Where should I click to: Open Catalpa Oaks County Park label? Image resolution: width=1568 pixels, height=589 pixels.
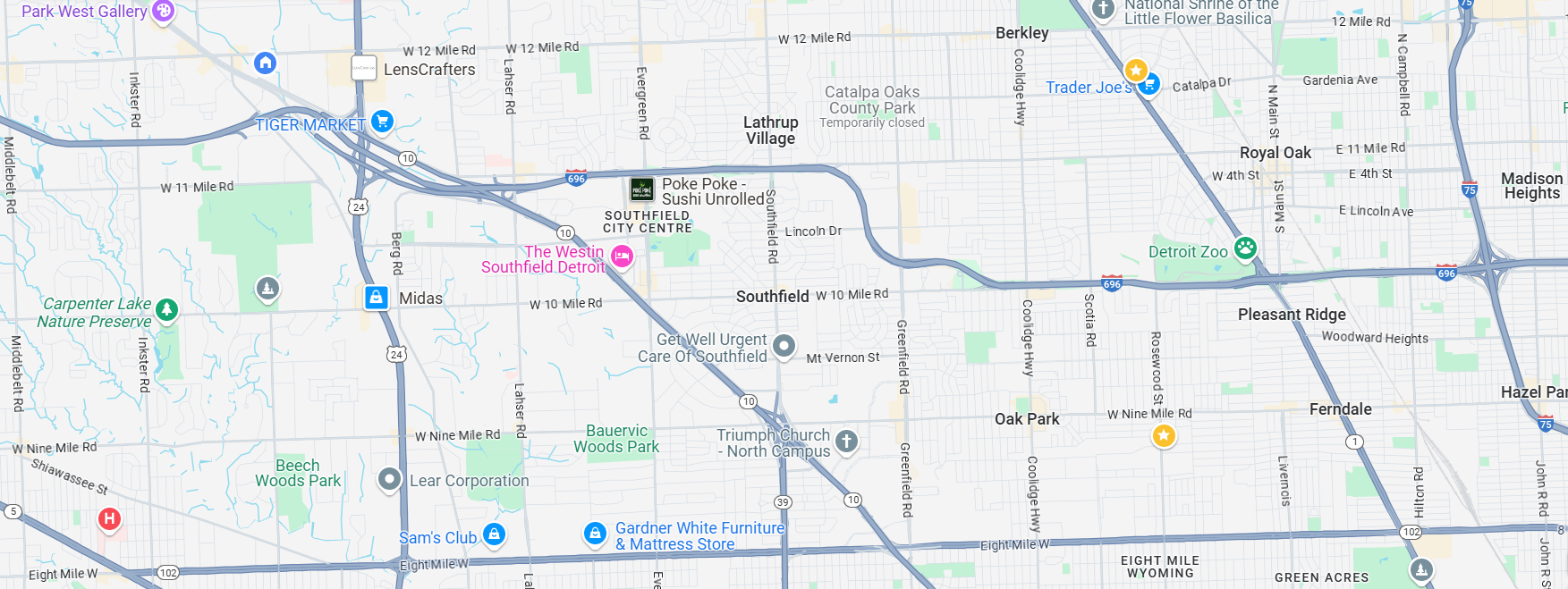point(871,99)
